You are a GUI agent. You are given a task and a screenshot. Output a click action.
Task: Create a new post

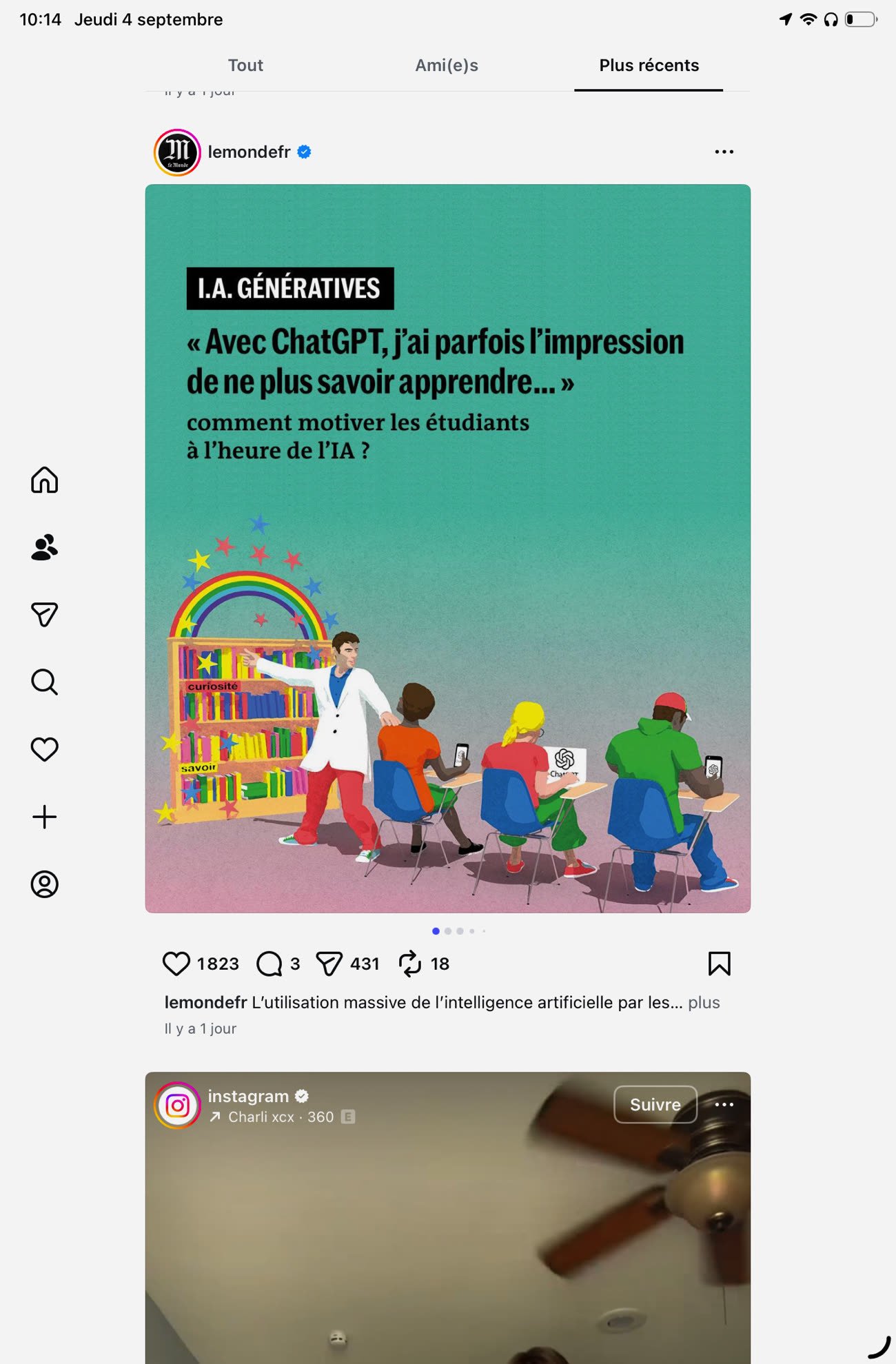coord(45,817)
